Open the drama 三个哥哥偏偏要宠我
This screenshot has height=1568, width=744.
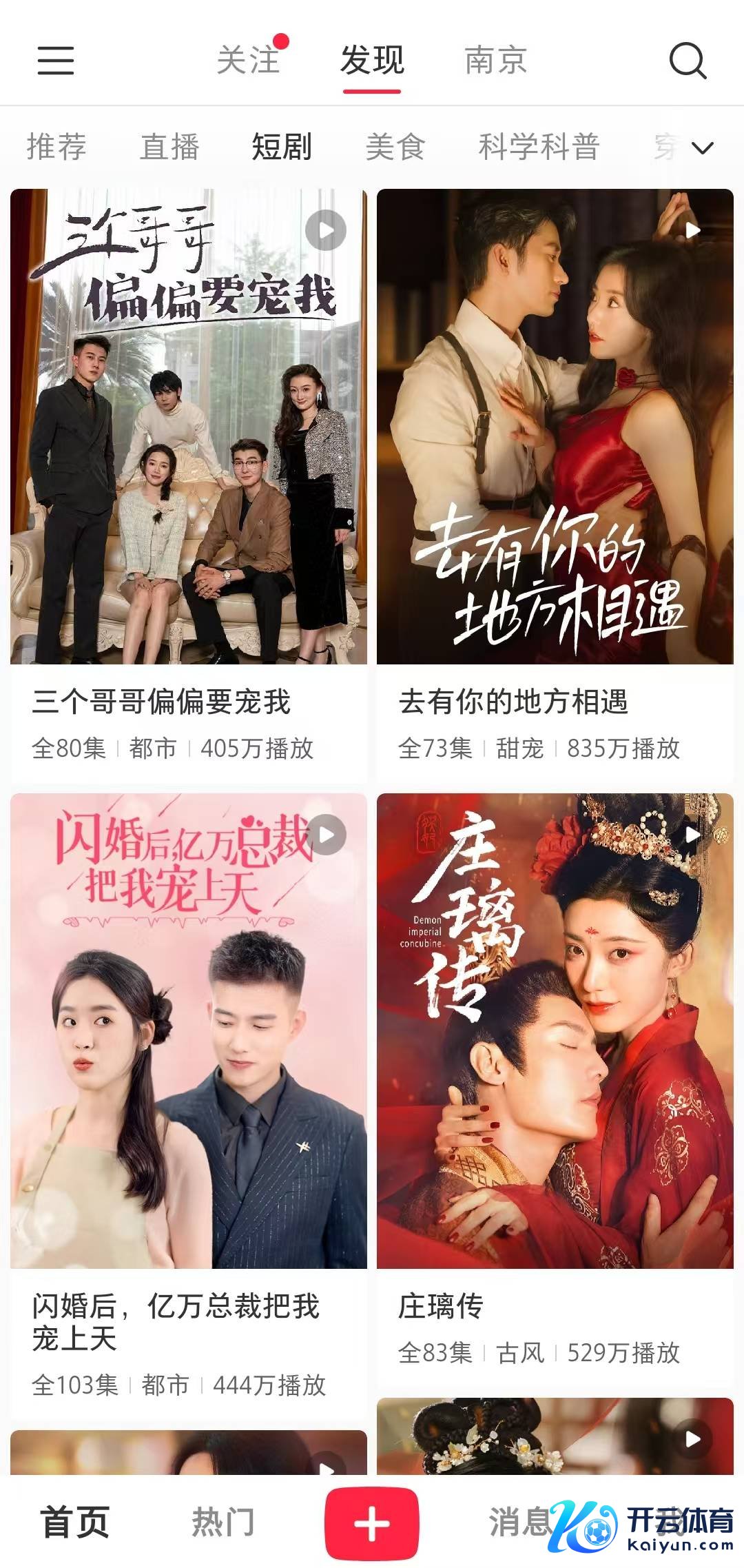(188, 427)
